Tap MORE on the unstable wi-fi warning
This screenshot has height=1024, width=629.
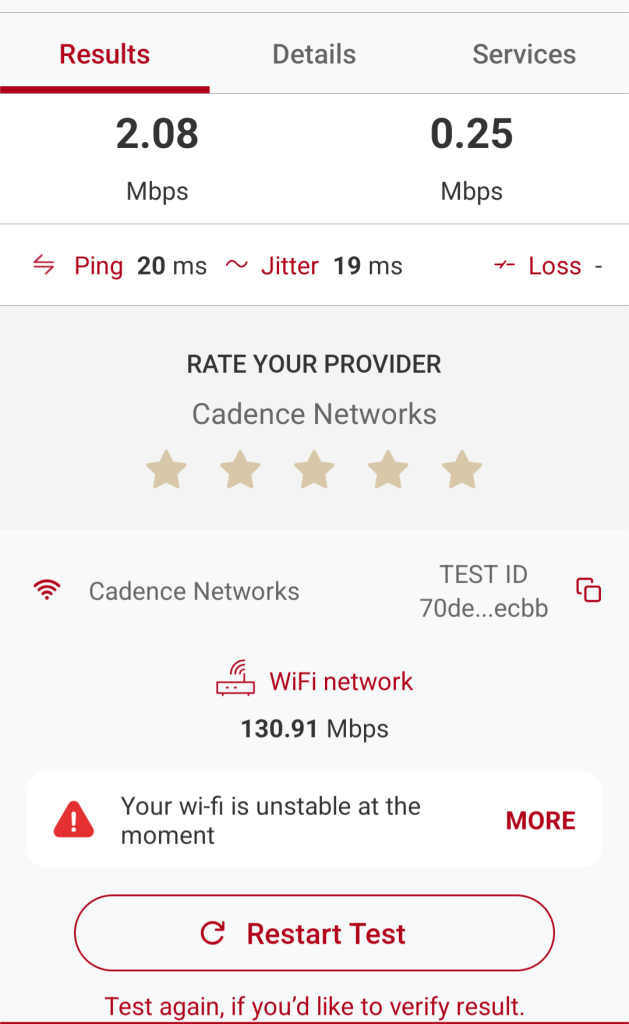point(540,821)
